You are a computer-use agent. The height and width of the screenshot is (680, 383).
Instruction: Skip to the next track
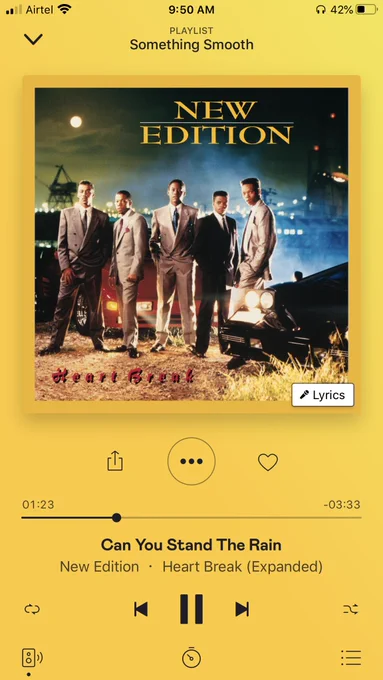pos(242,609)
